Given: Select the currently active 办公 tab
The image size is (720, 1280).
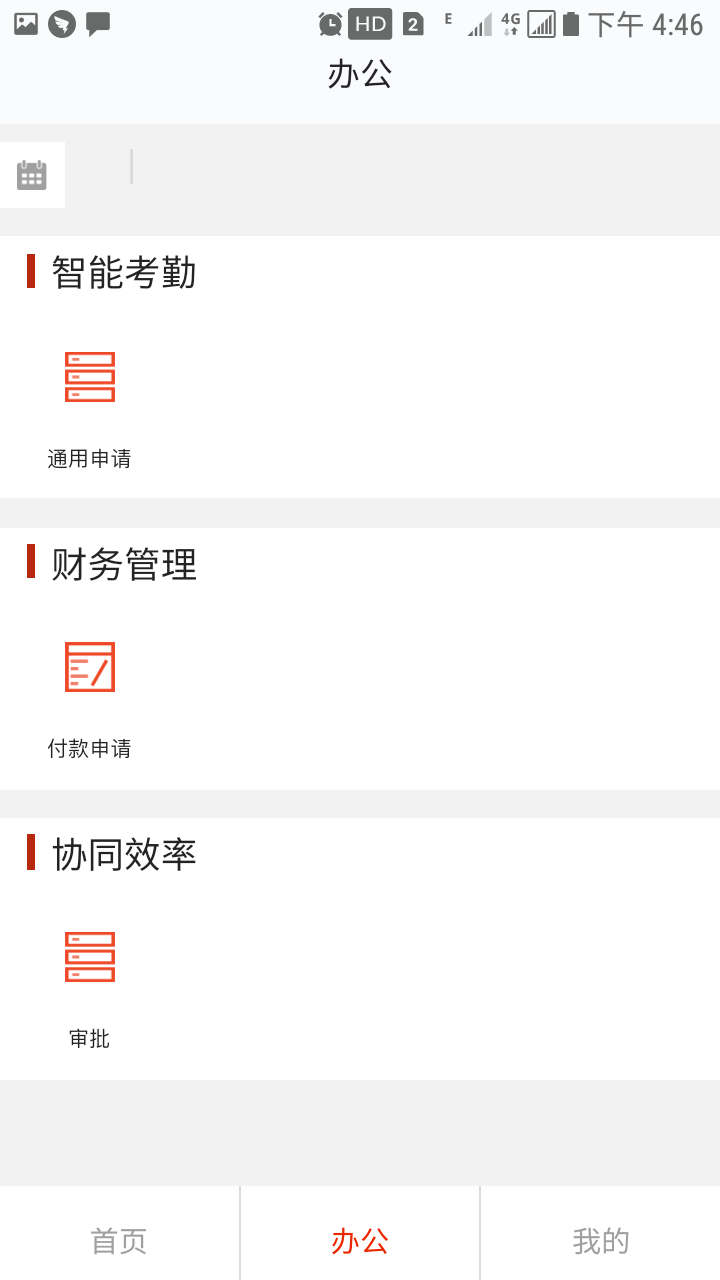Looking at the screenshot, I should point(359,1240).
